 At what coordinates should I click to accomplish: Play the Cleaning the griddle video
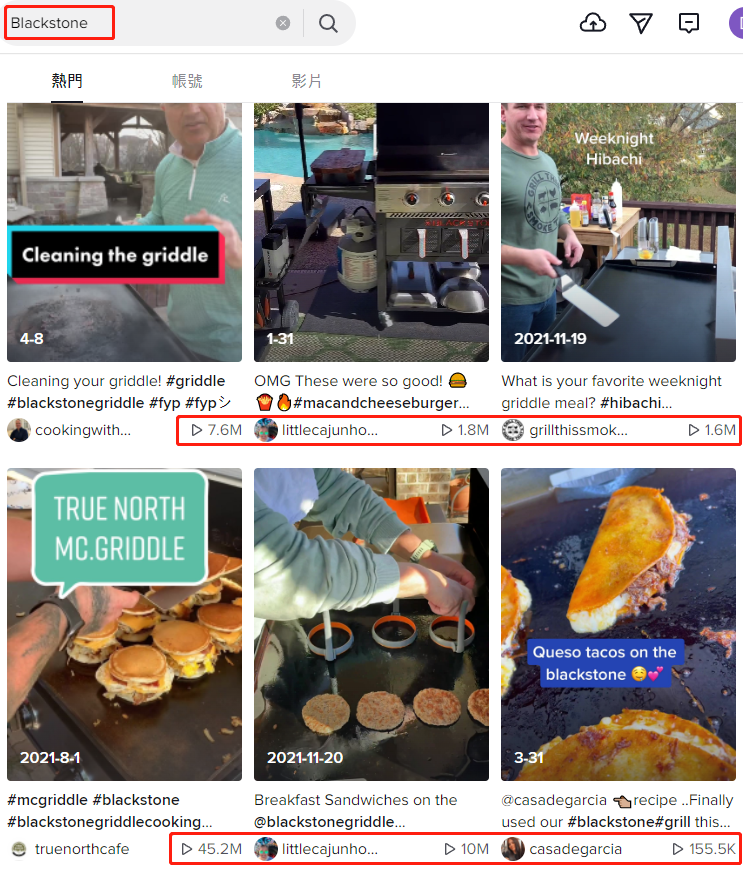pyautogui.click(x=124, y=230)
